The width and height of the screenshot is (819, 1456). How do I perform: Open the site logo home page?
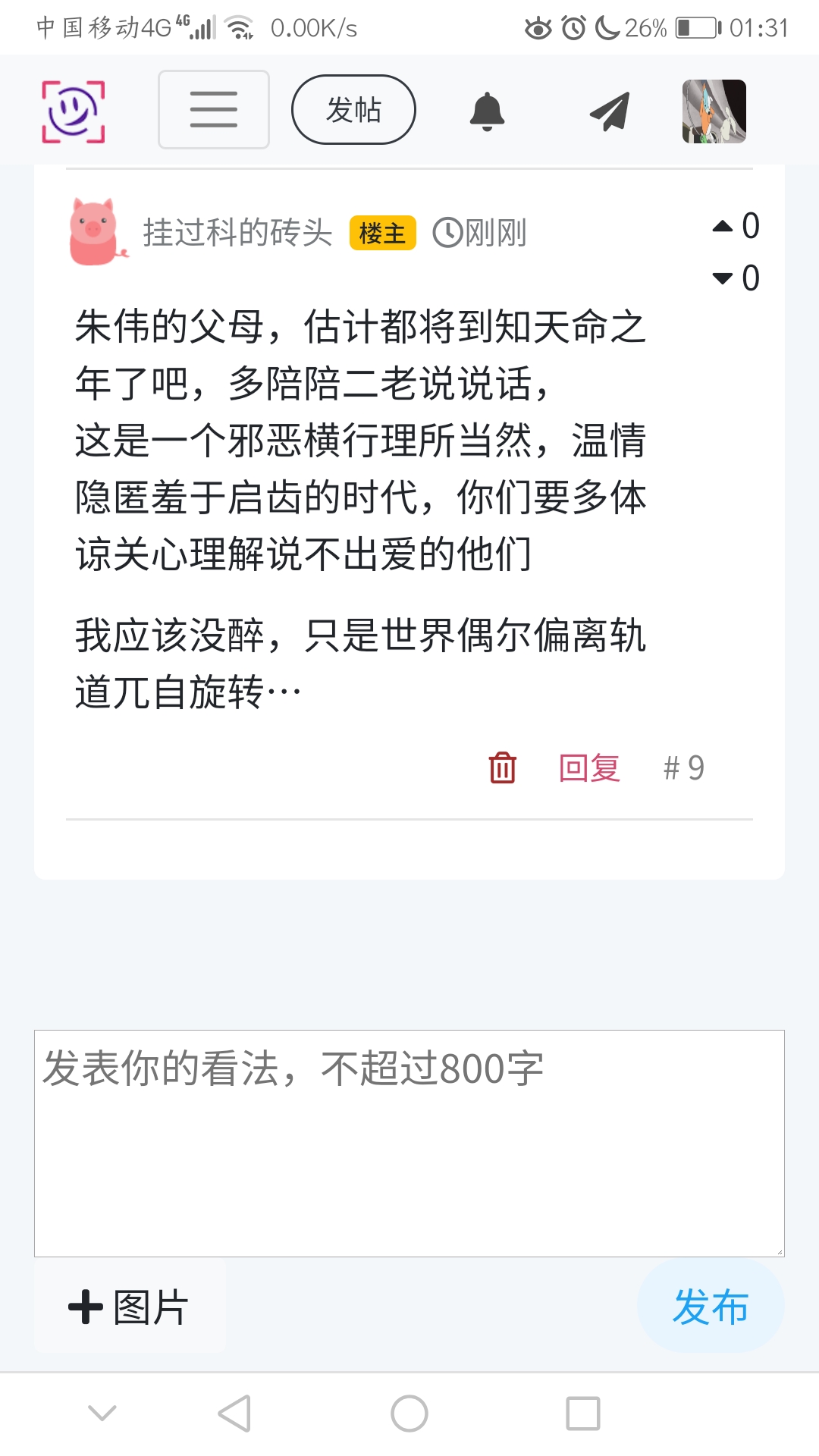click(x=73, y=111)
